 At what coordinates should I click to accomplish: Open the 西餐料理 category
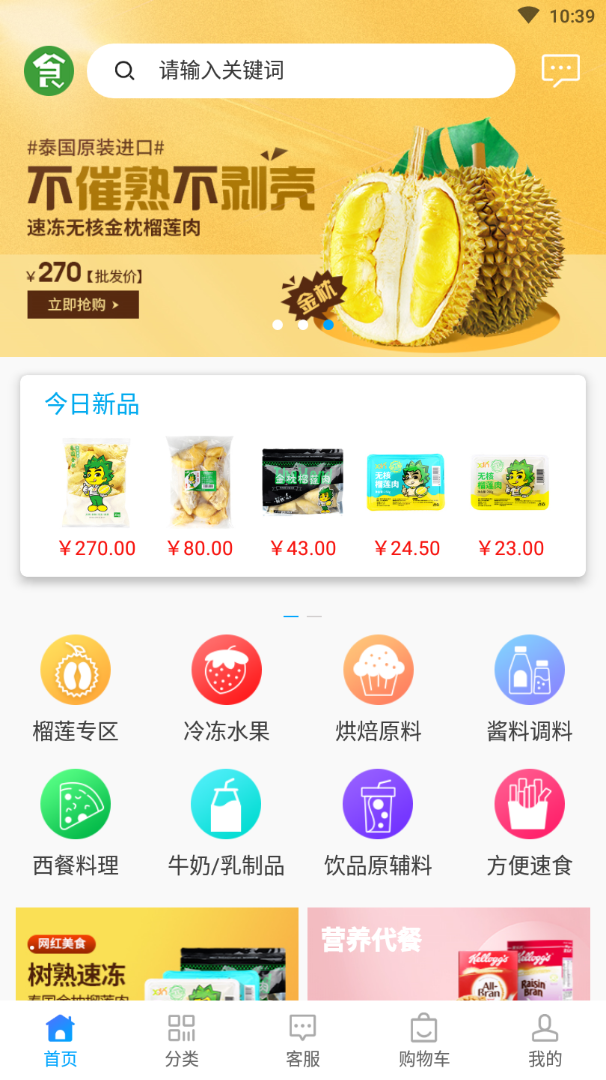[76, 822]
